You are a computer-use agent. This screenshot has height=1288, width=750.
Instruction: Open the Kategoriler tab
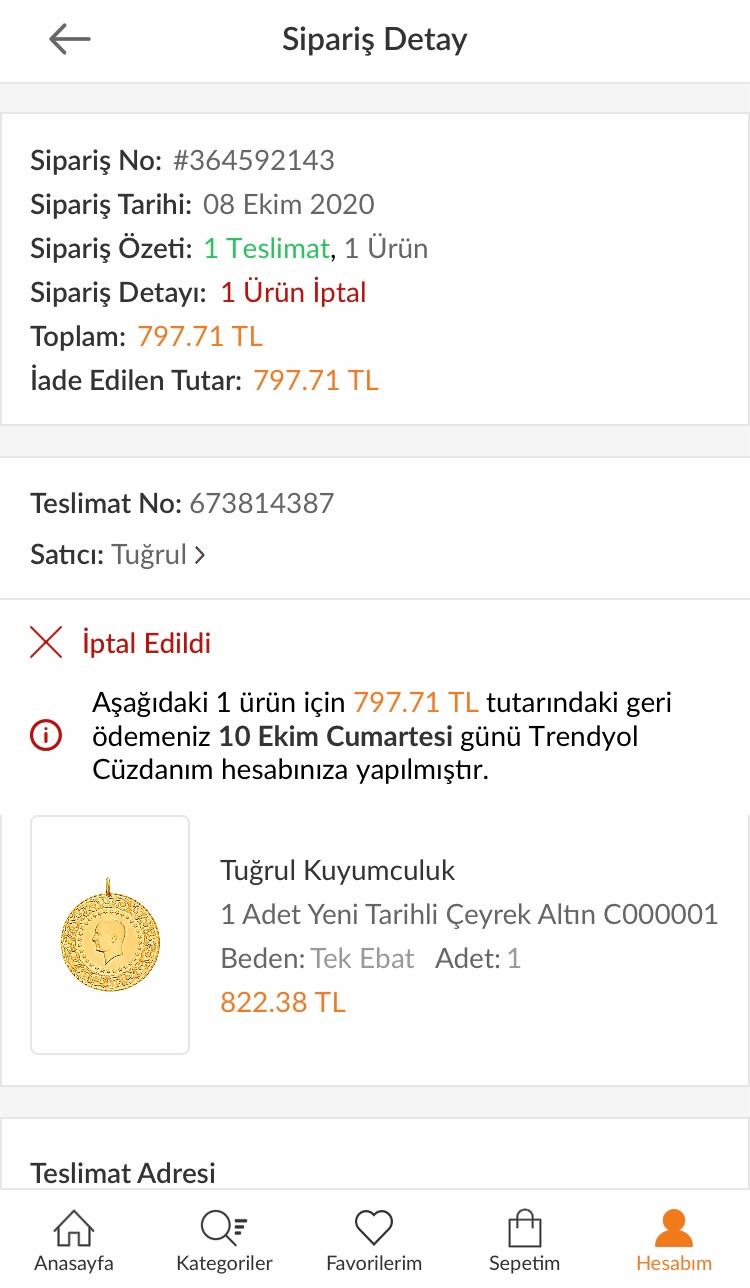[224, 1240]
